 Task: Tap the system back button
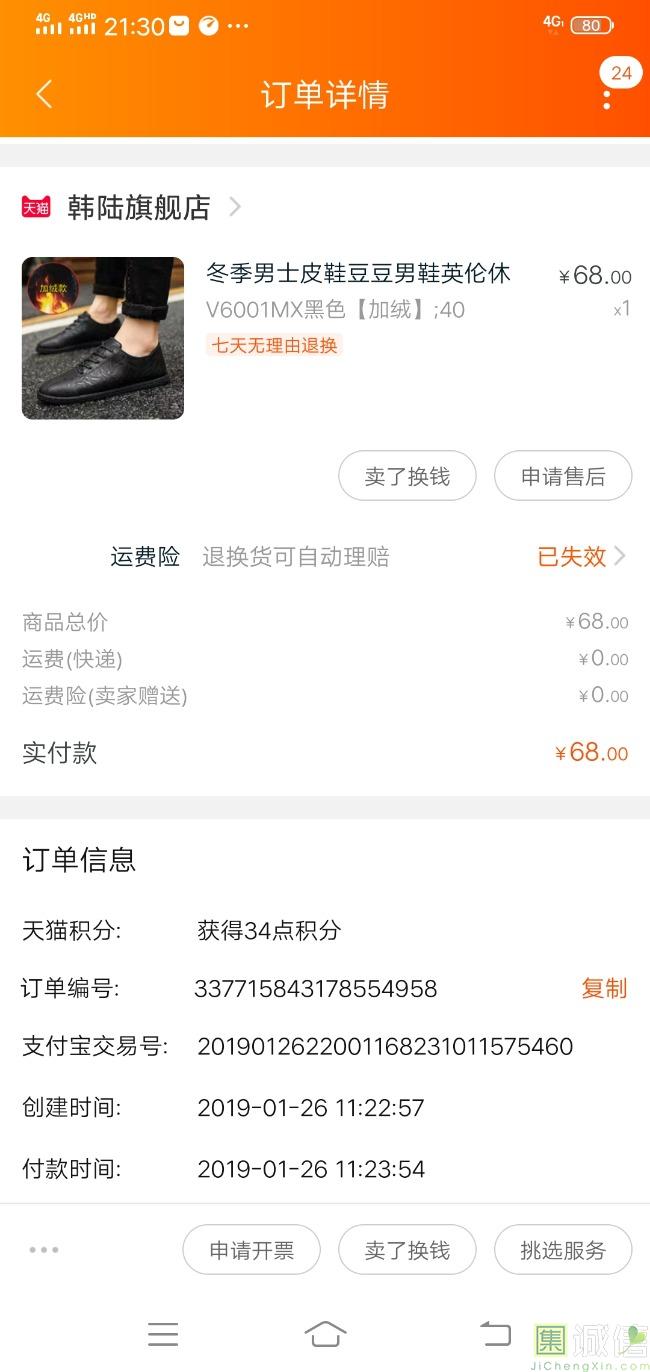(x=495, y=1334)
